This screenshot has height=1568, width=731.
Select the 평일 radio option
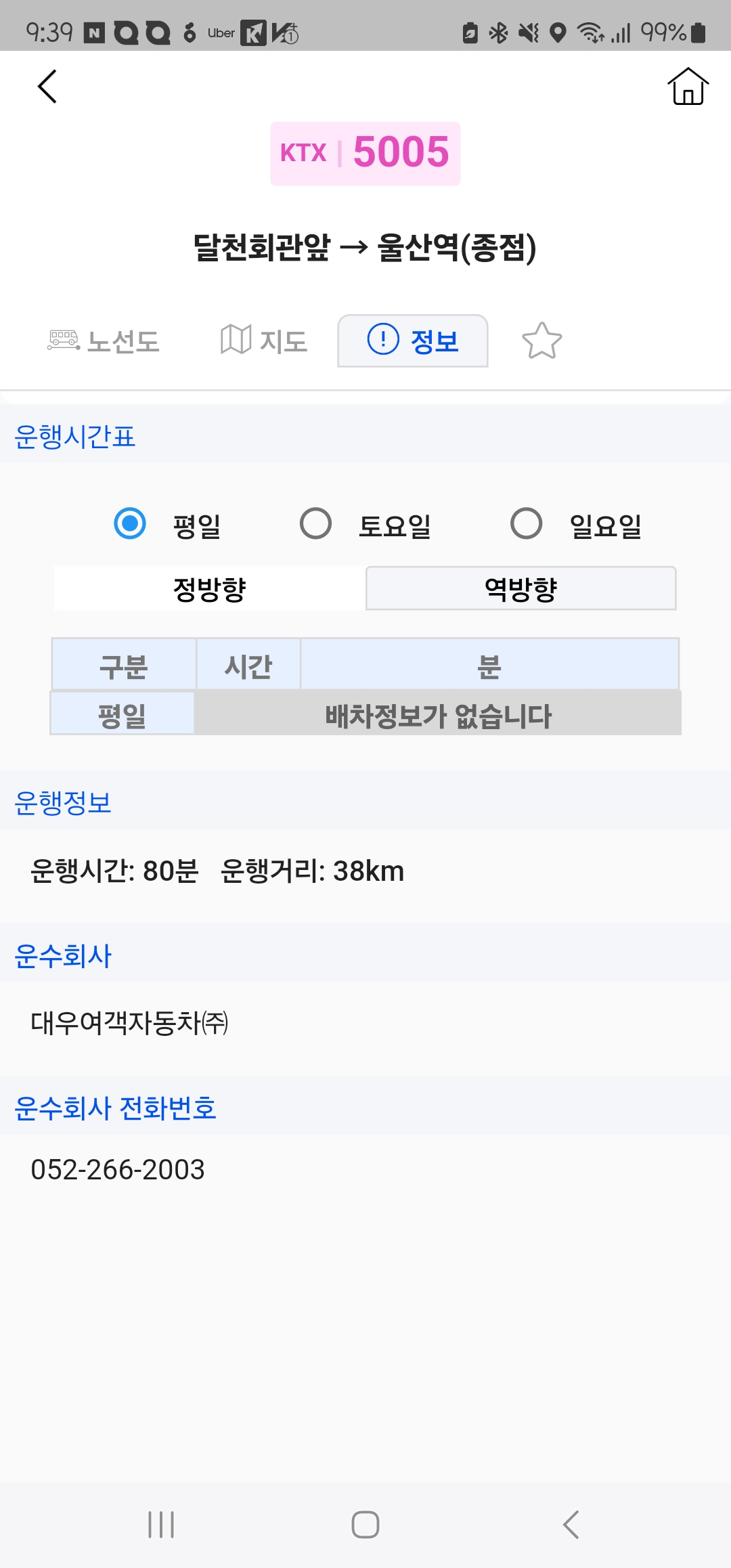pos(130,524)
